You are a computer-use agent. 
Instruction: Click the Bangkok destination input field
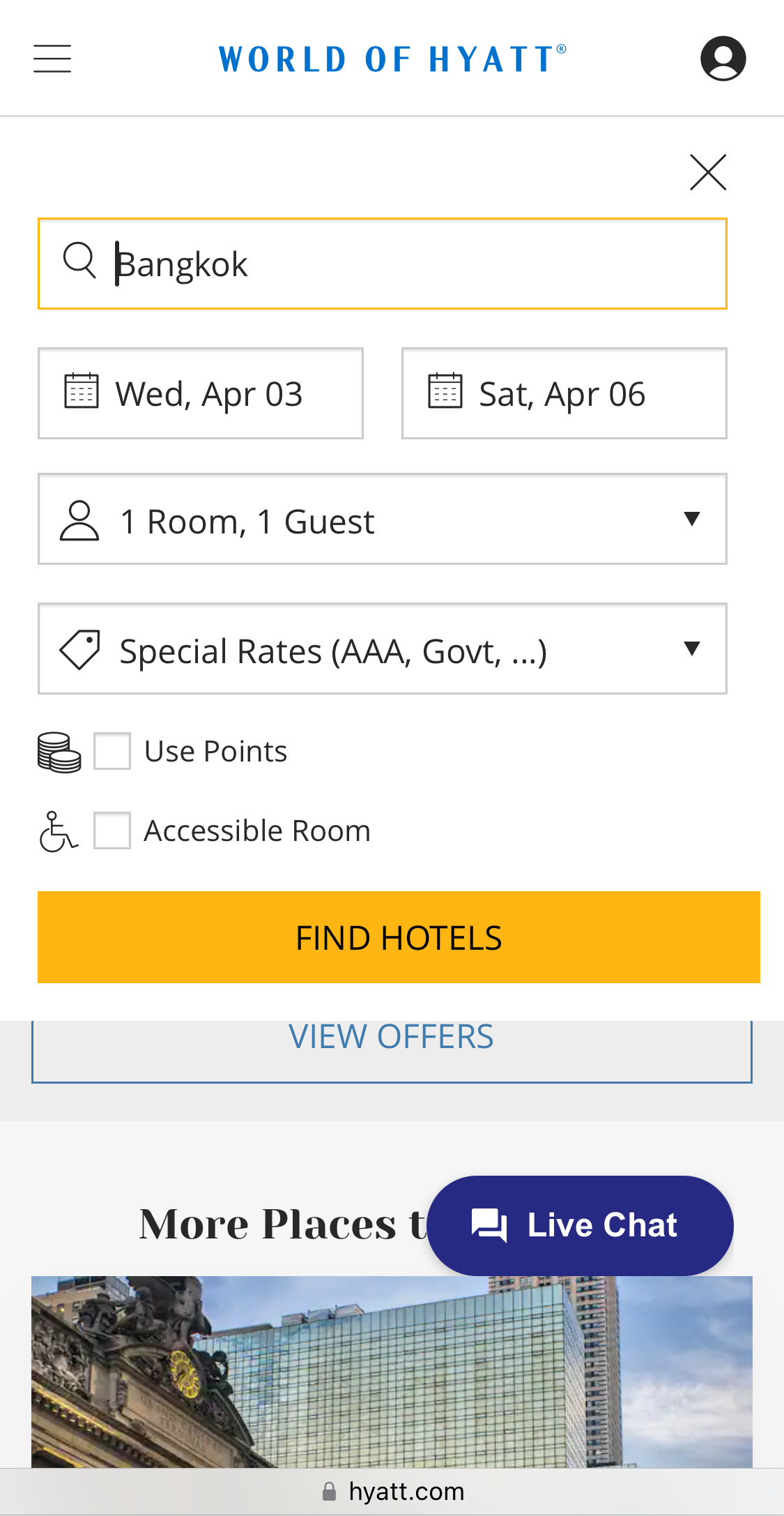(x=382, y=263)
